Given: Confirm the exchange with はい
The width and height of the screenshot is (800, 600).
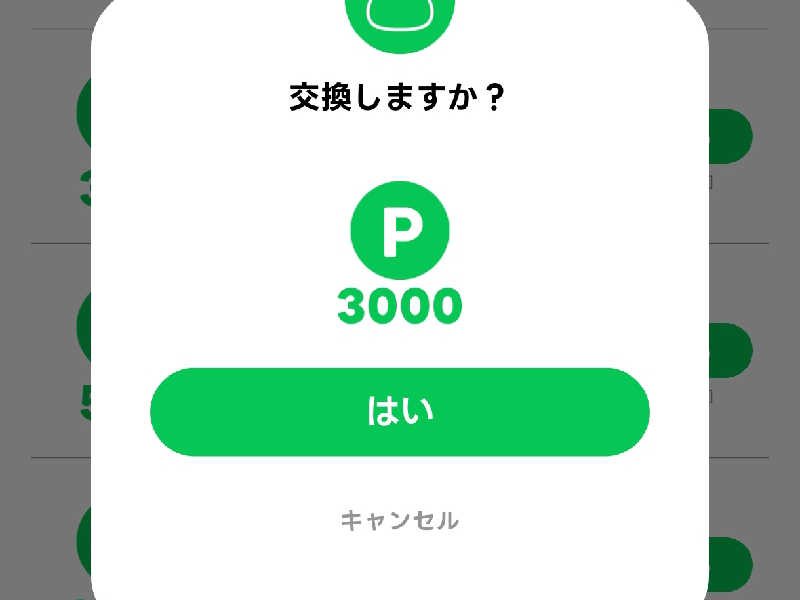Looking at the screenshot, I should [x=400, y=412].
